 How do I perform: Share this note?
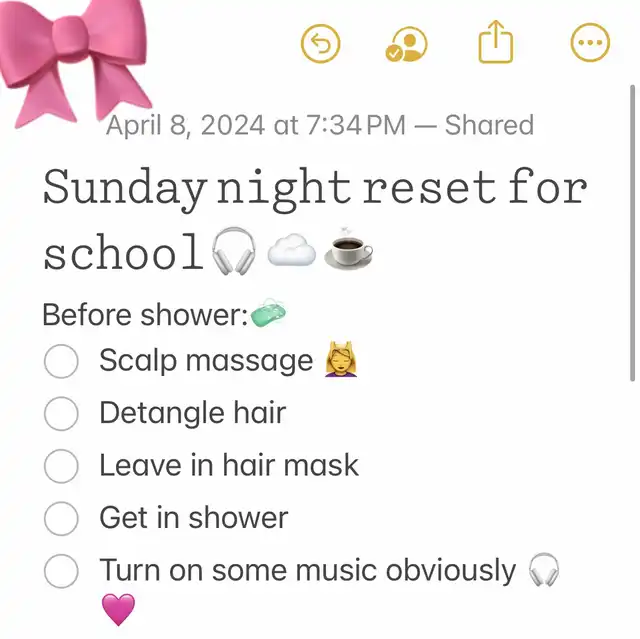pyautogui.click(x=495, y=43)
